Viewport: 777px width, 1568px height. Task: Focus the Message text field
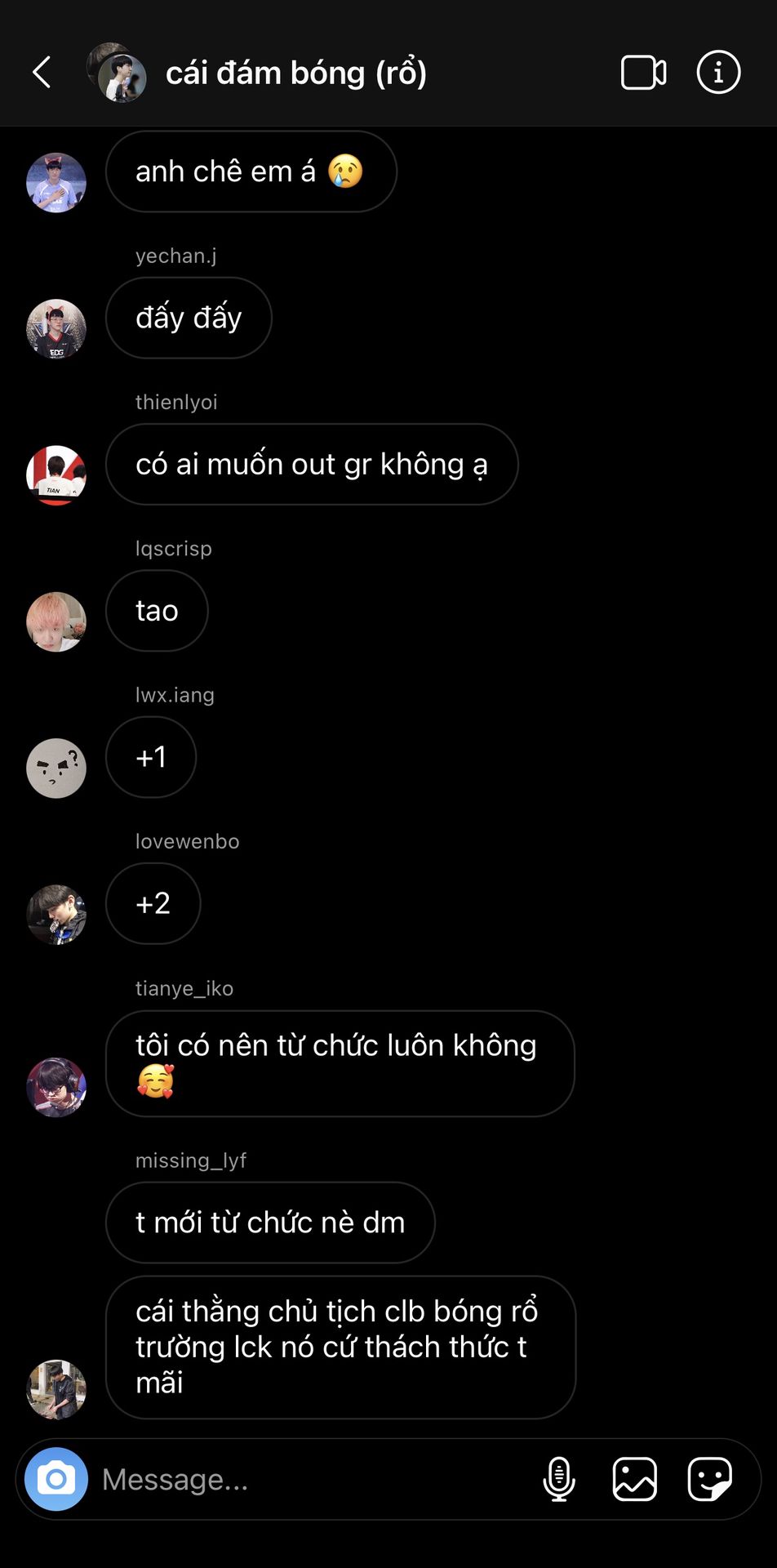point(310,1479)
